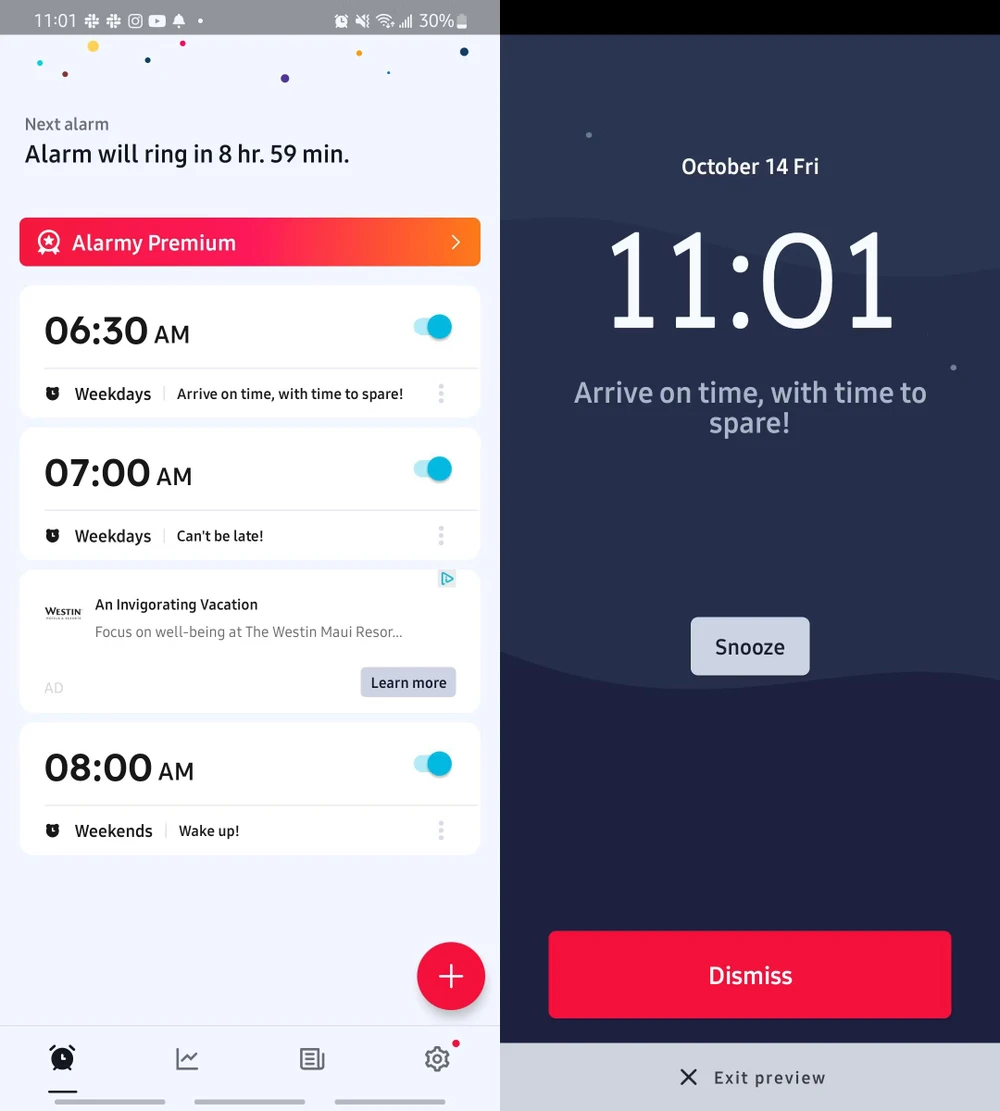Open options menu for the 06:30 AM alarm
This screenshot has width=1000, height=1111.
441,394
